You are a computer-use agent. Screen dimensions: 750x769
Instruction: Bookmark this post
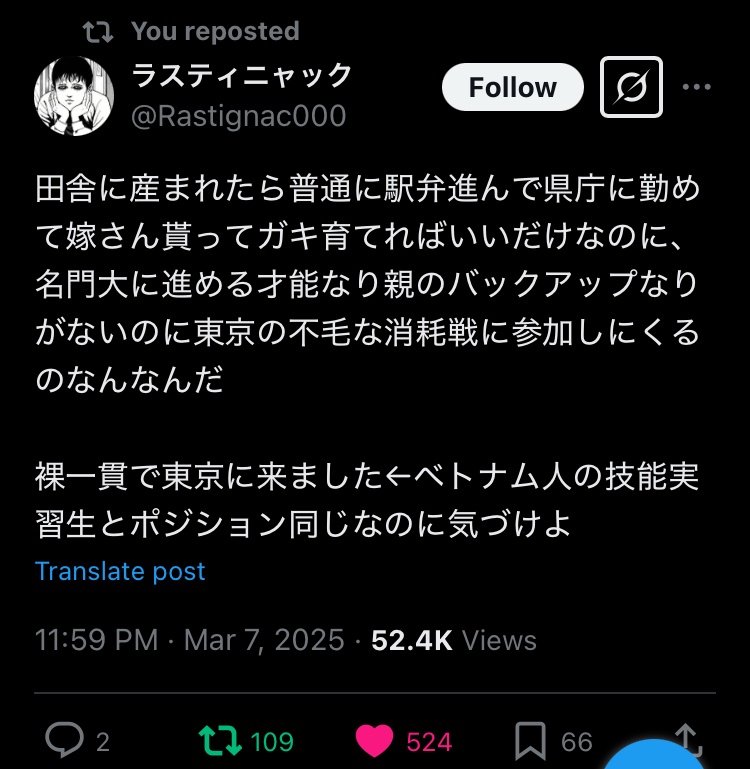tap(529, 741)
